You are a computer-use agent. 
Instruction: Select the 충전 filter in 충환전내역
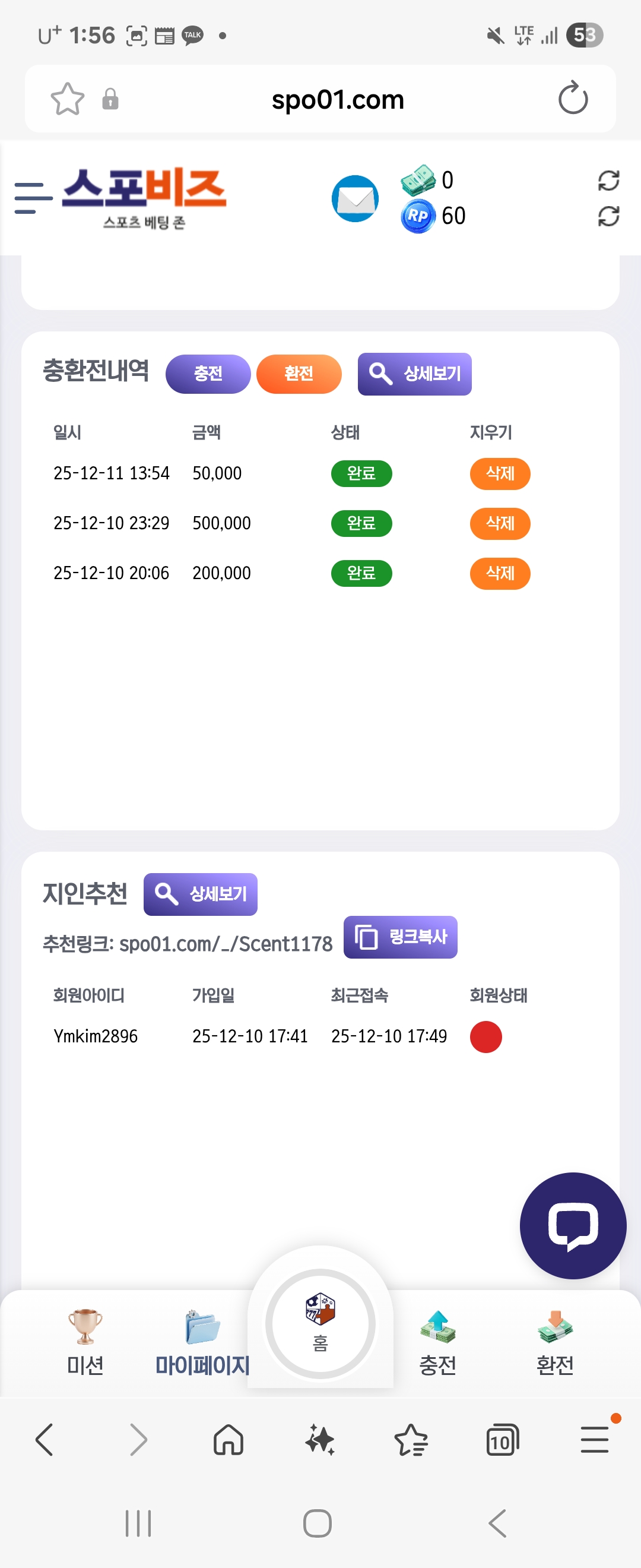(208, 374)
